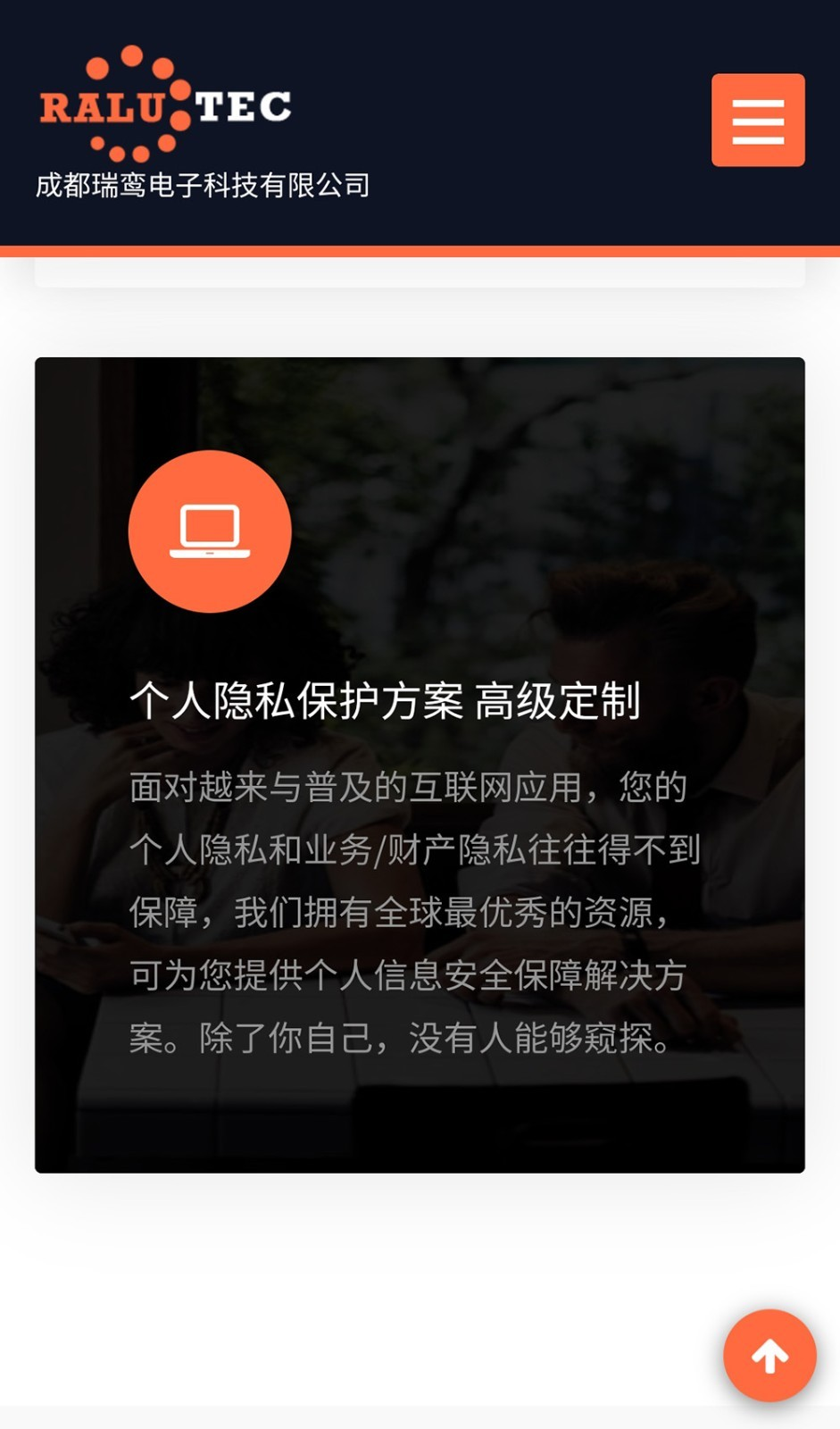840x1429 pixels.
Task: Open the RALUTEC logo home link
Action: coord(203,122)
